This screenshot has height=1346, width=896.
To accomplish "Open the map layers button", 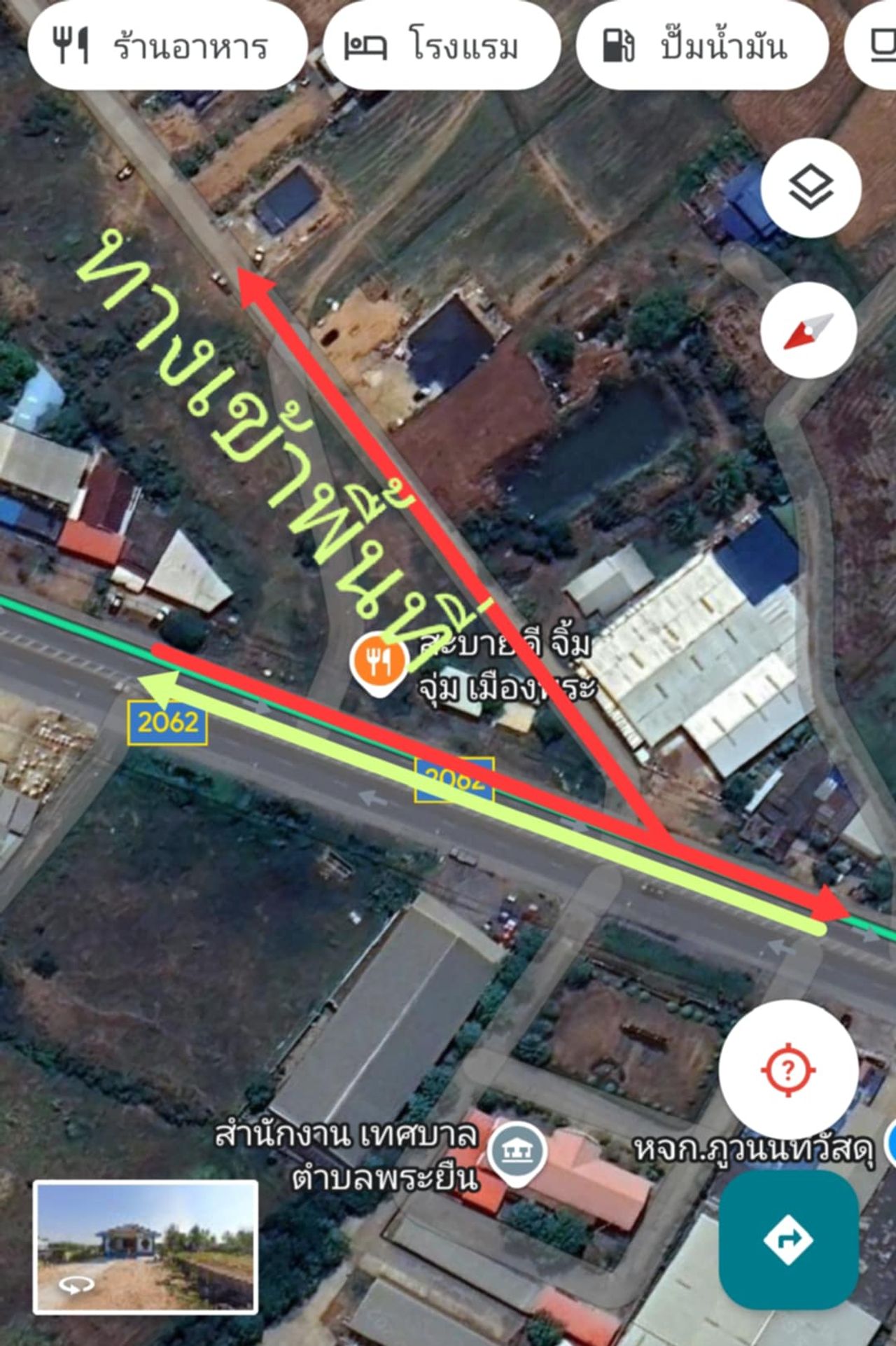I will click(811, 188).
